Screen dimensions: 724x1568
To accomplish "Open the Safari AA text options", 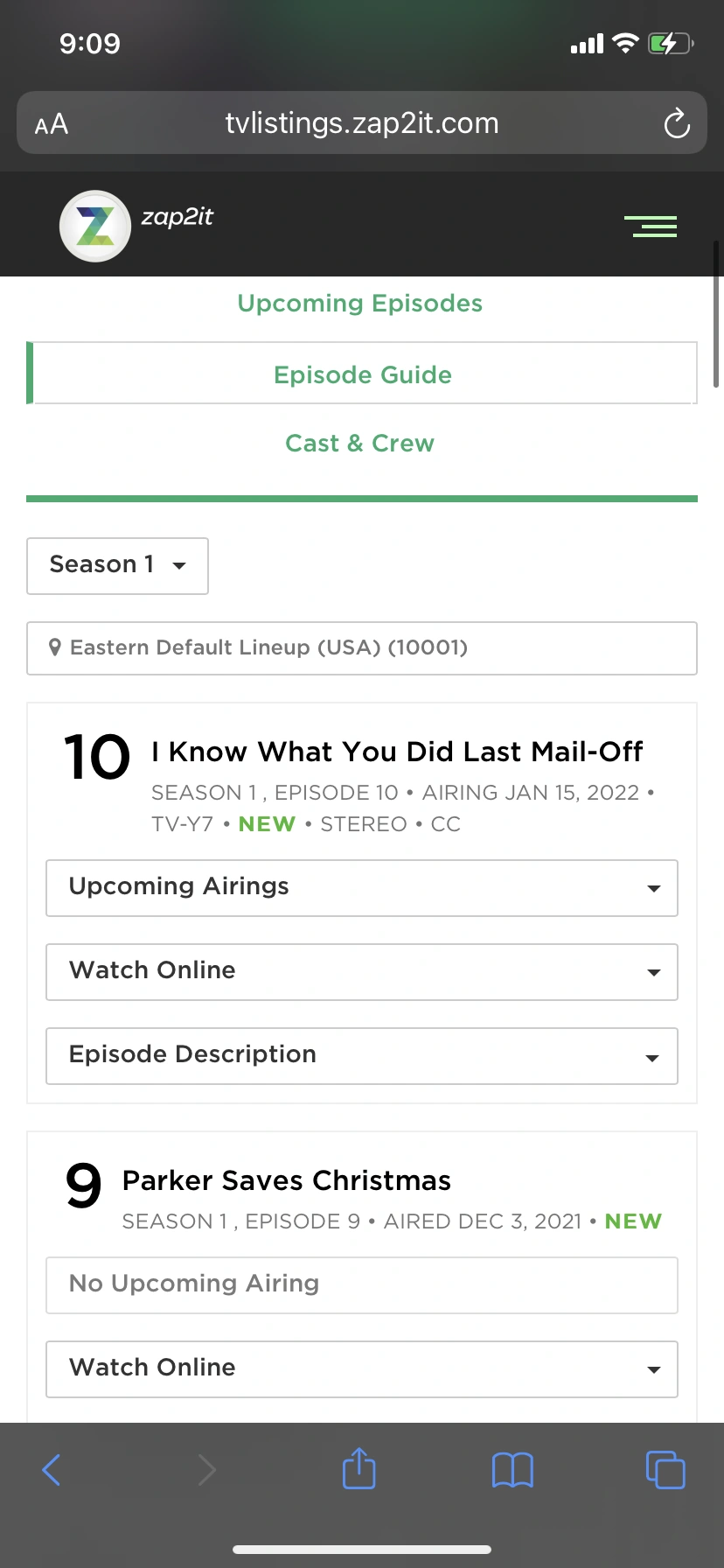I will pos(52,124).
